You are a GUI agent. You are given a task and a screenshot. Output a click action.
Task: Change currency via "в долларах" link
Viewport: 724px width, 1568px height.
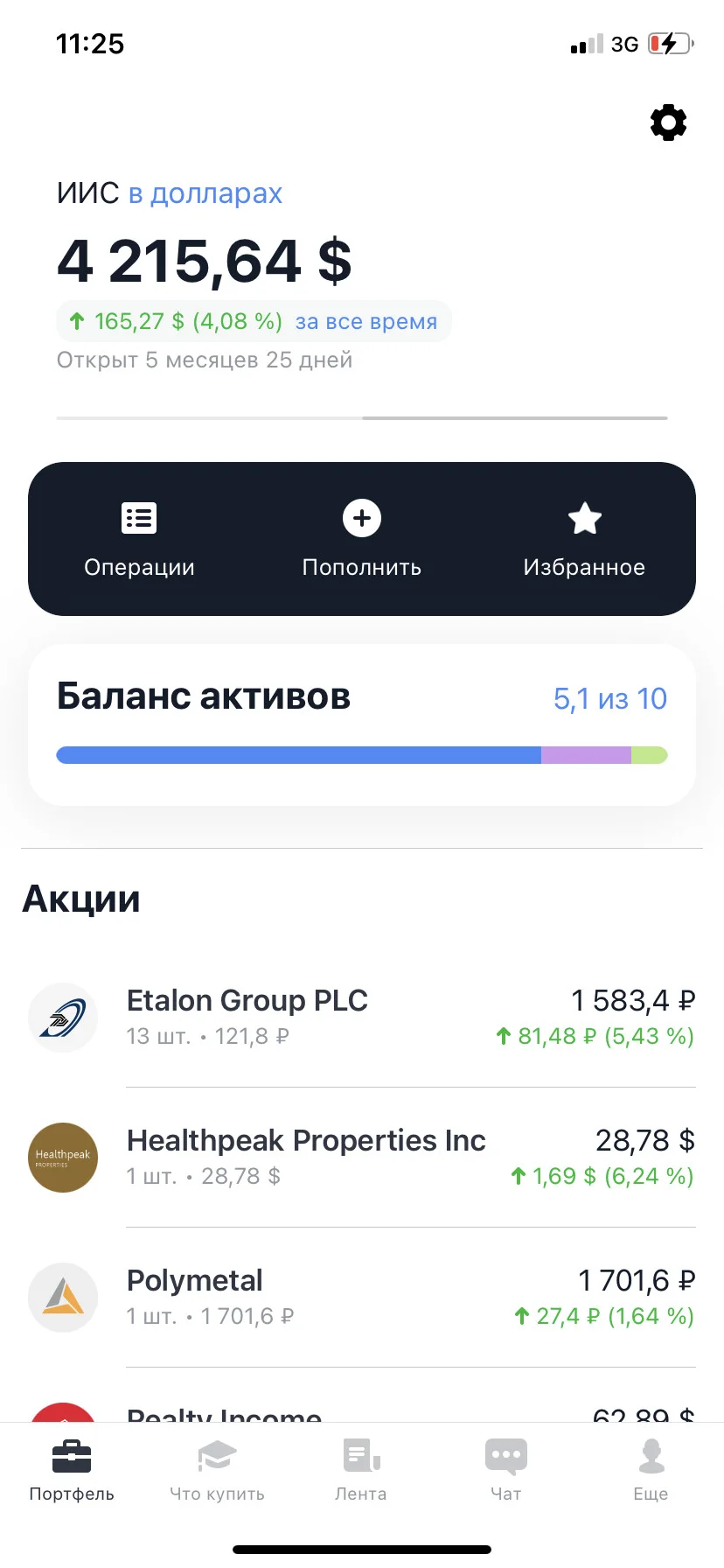(205, 193)
